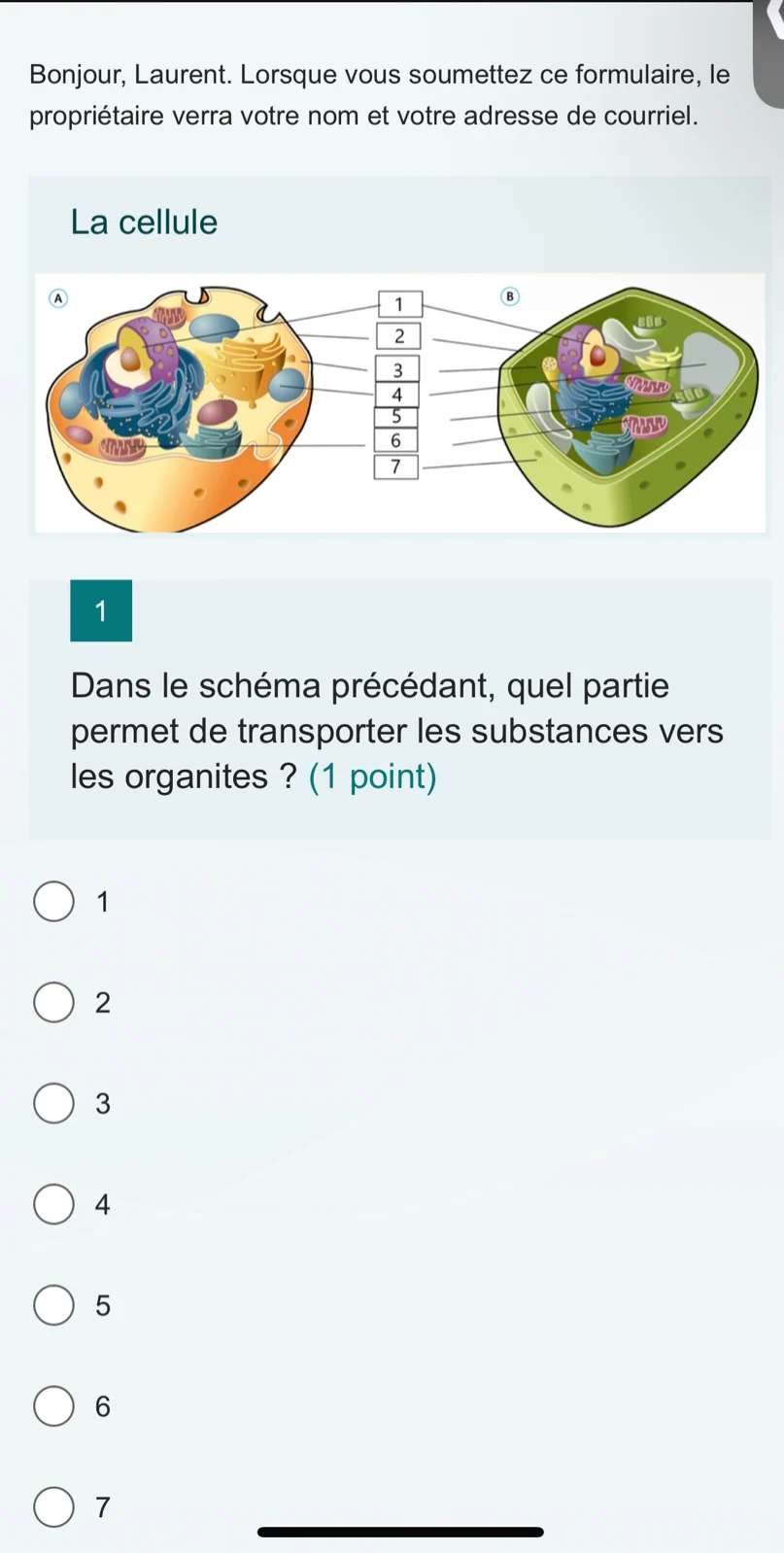The width and height of the screenshot is (784, 1553).
Task: Click the La cellule section title
Action: (143, 222)
